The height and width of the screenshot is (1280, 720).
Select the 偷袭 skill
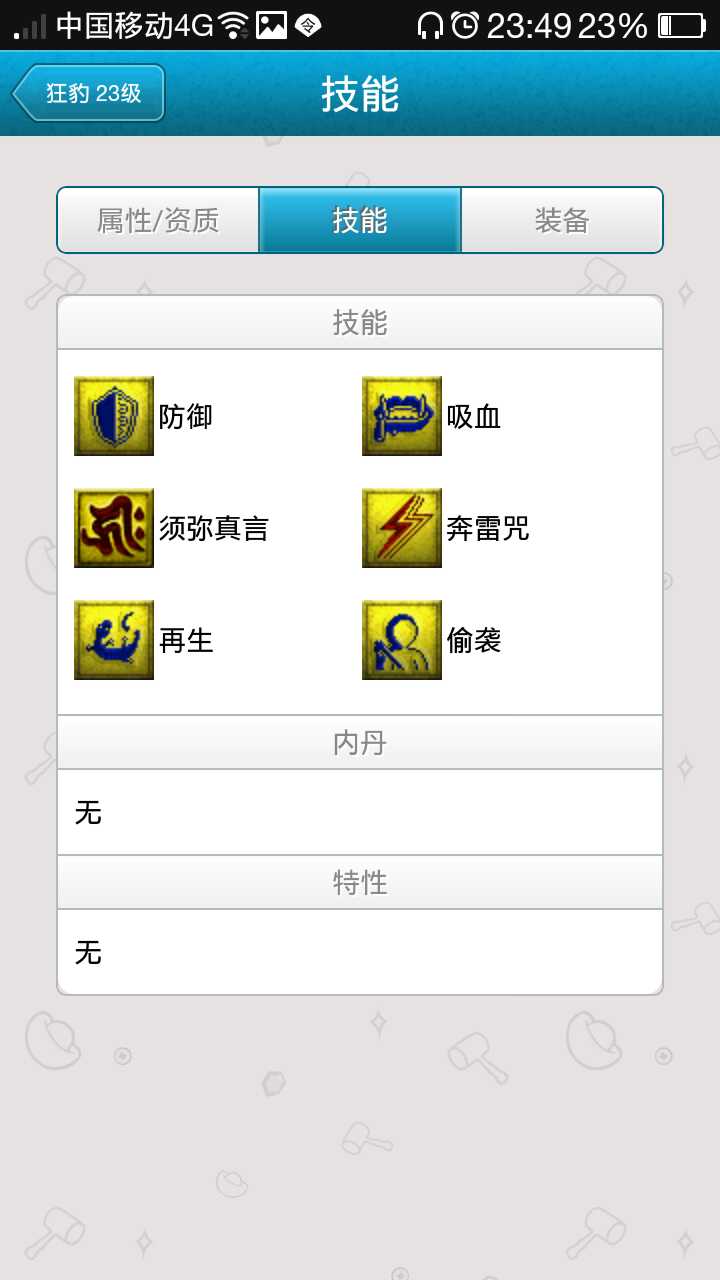click(x=402, y=640)
